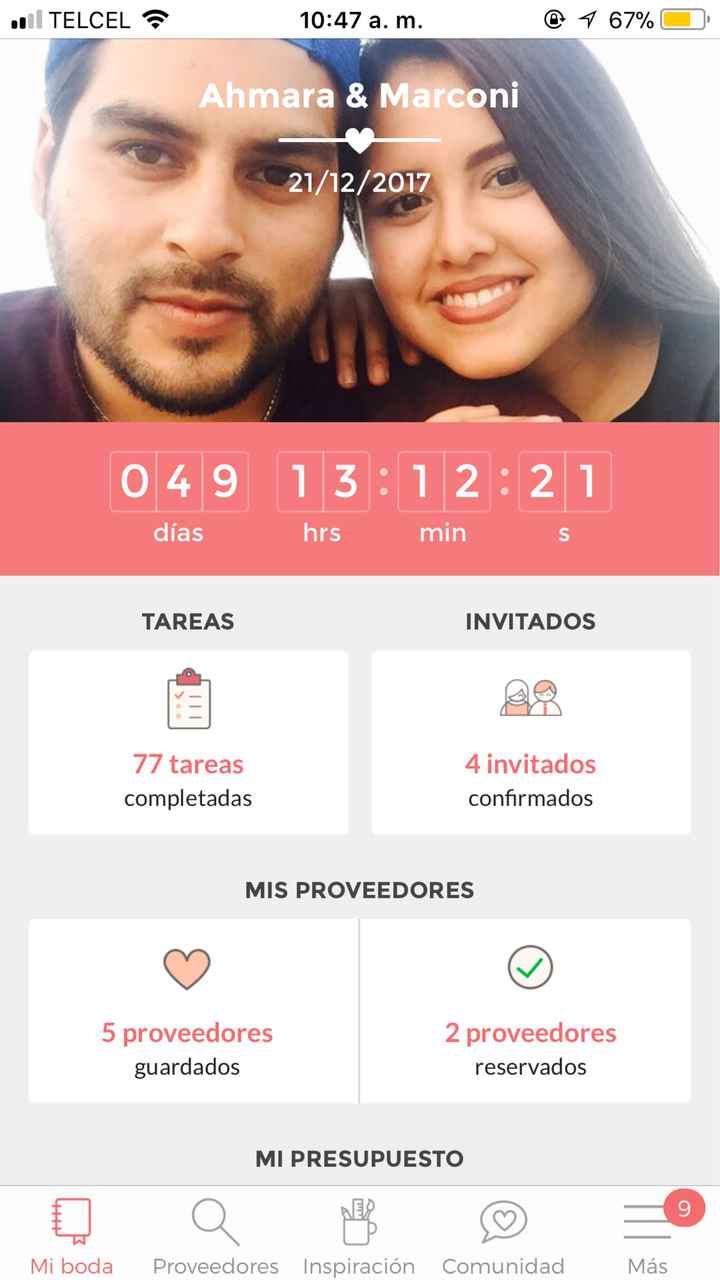Tap the Inspiración icon in the bottom bar
This screenshot has width=720, height=1280.
click(358, 1219)
